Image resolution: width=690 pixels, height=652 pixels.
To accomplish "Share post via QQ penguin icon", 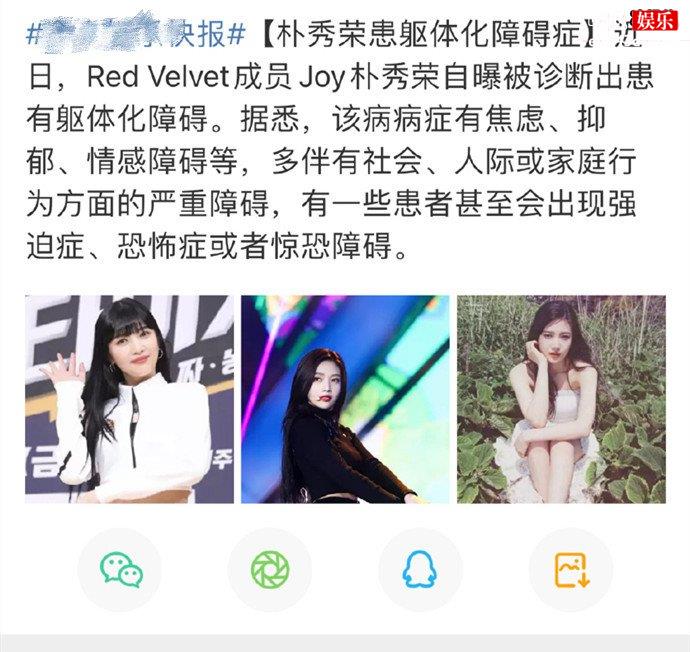I will tap(420, 570).
